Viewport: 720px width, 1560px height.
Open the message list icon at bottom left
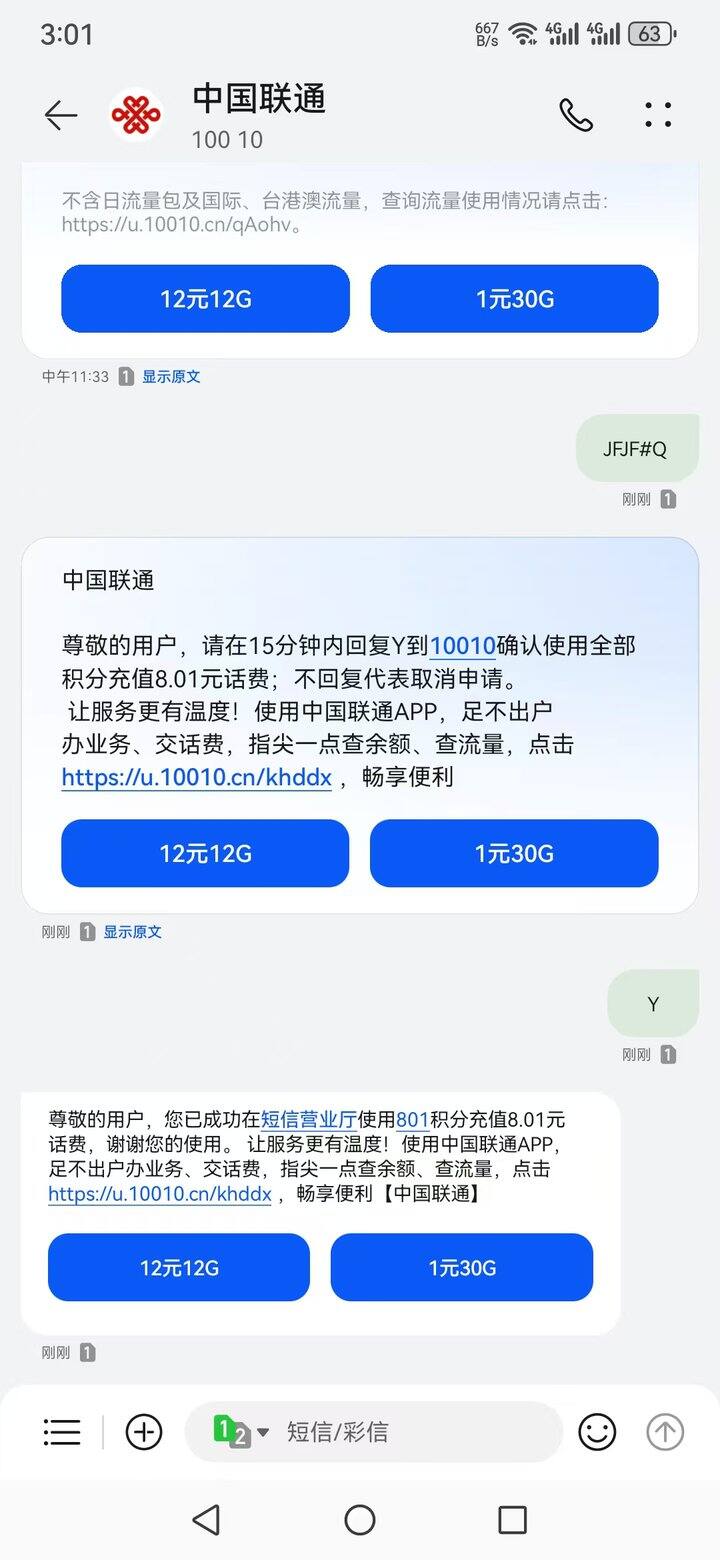point(61,1432)
